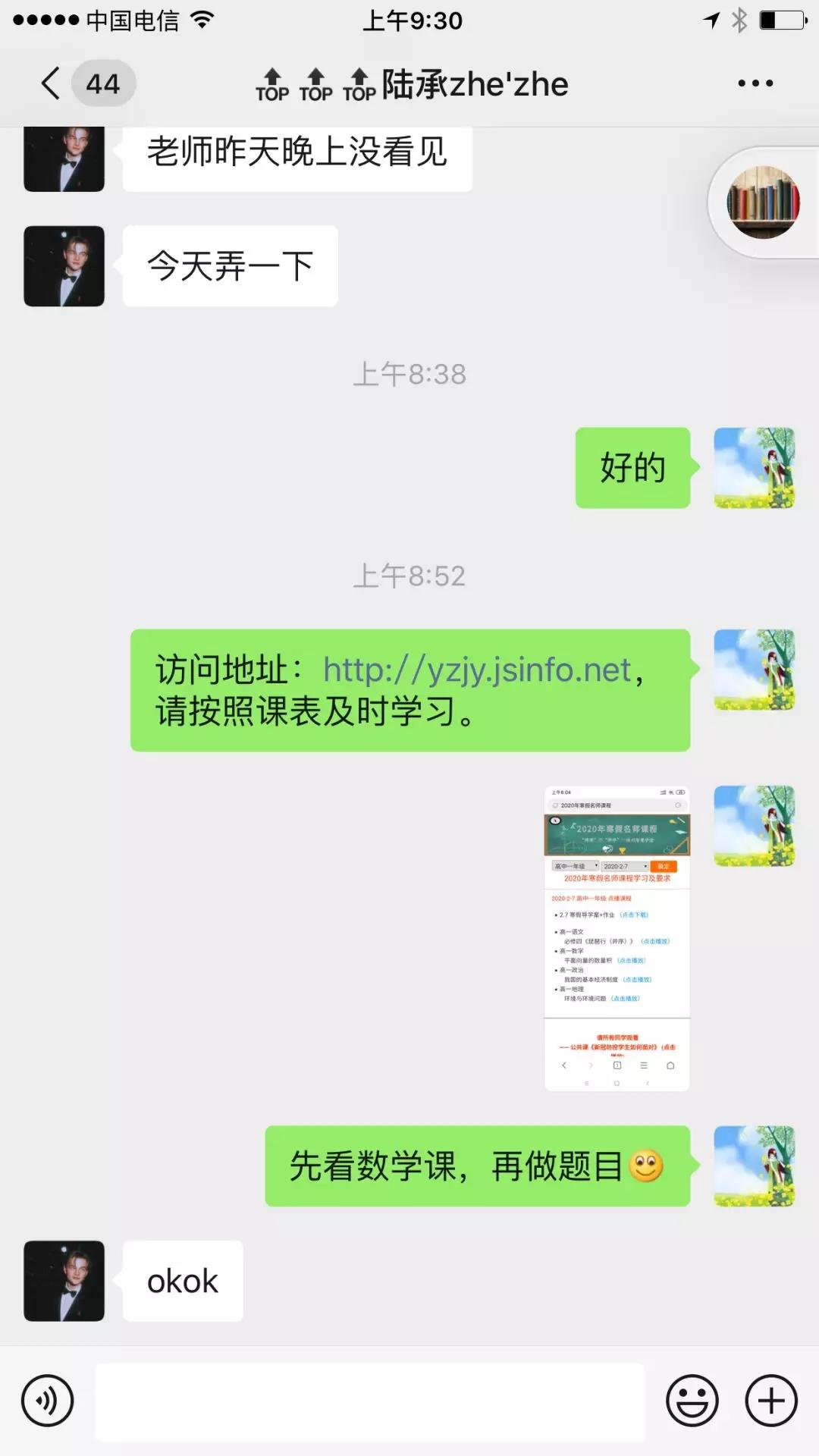View the sent course schedule screenshot

point(617,938)
